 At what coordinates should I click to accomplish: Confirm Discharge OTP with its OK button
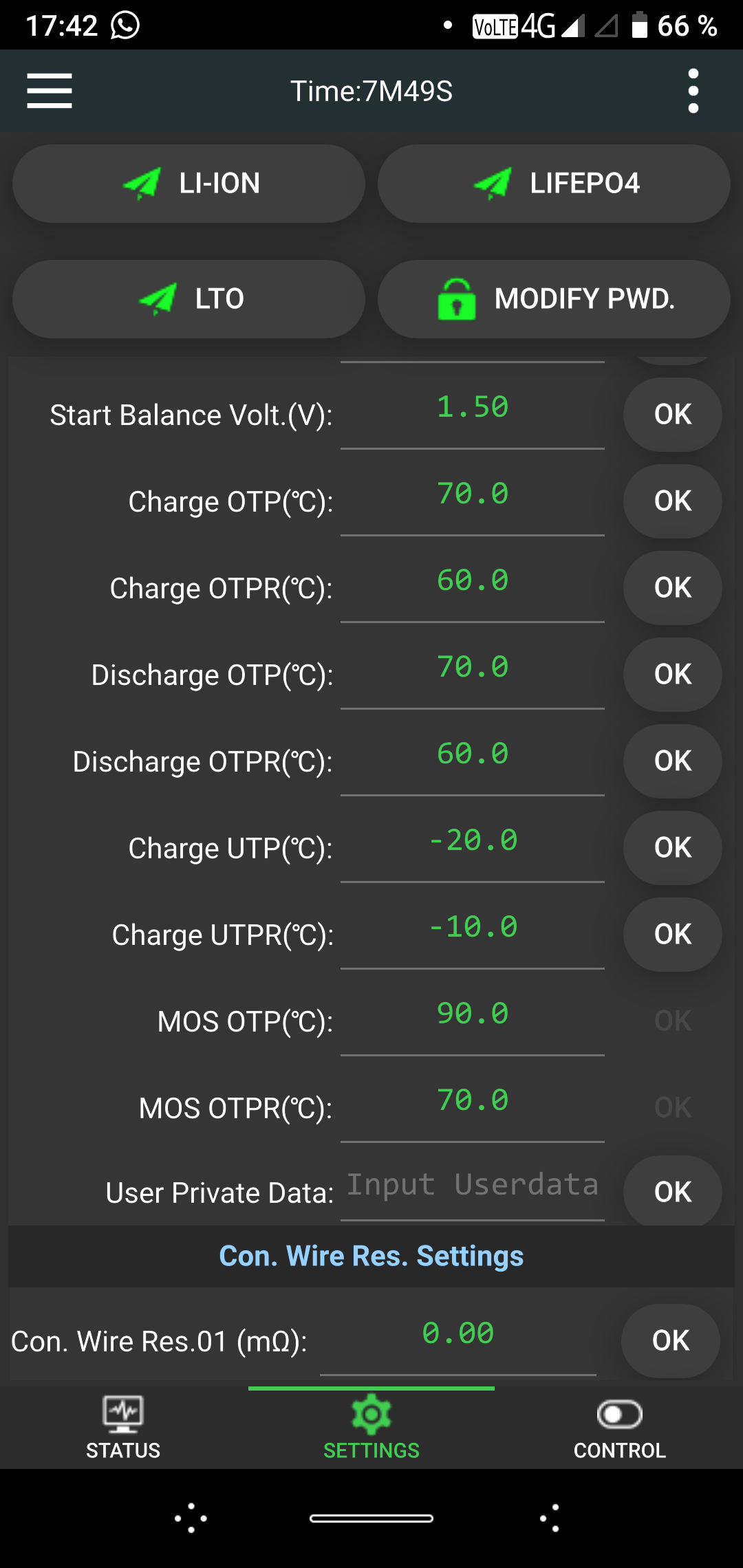[x=672, y=675]
